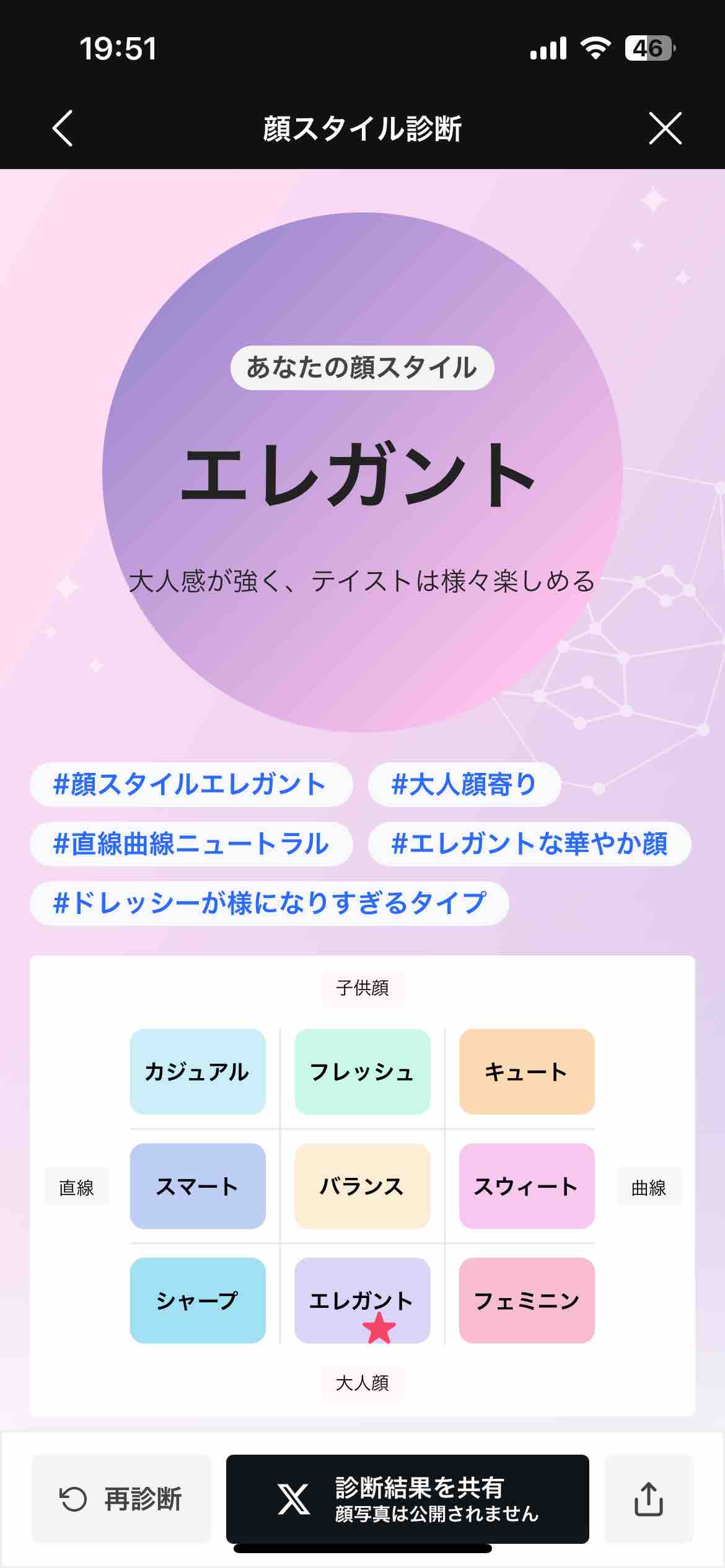Open hashtag #大人顔寄り
This screenshot has width=725, height=1568.
[464, 785]
